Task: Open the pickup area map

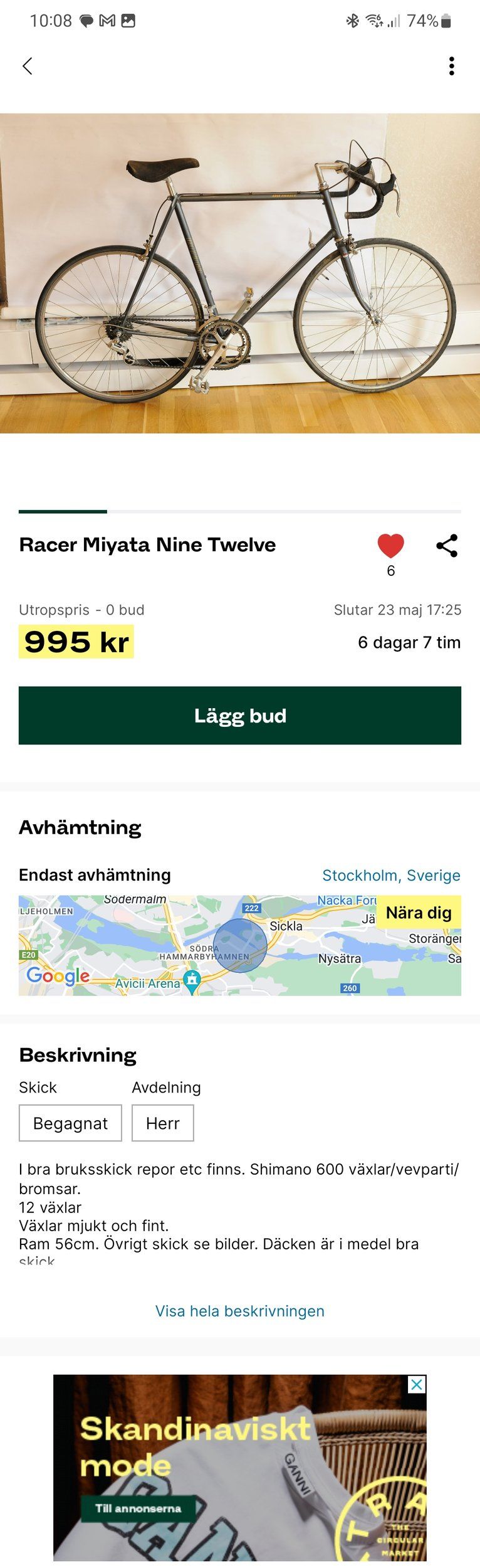Action: [240, 945]
